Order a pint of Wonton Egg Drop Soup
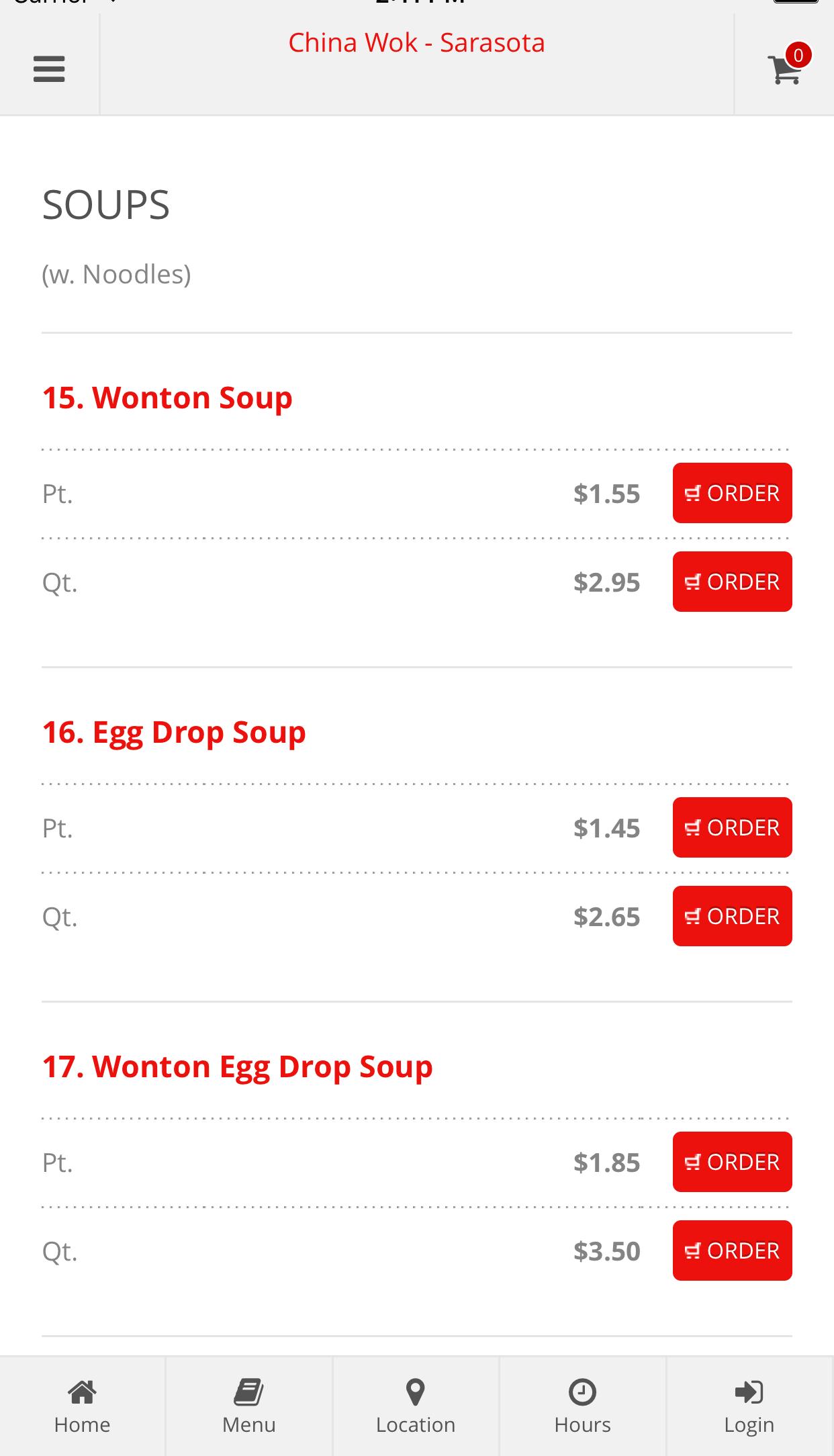Viewport: 834px width, 1456px height. [732, 1162]
